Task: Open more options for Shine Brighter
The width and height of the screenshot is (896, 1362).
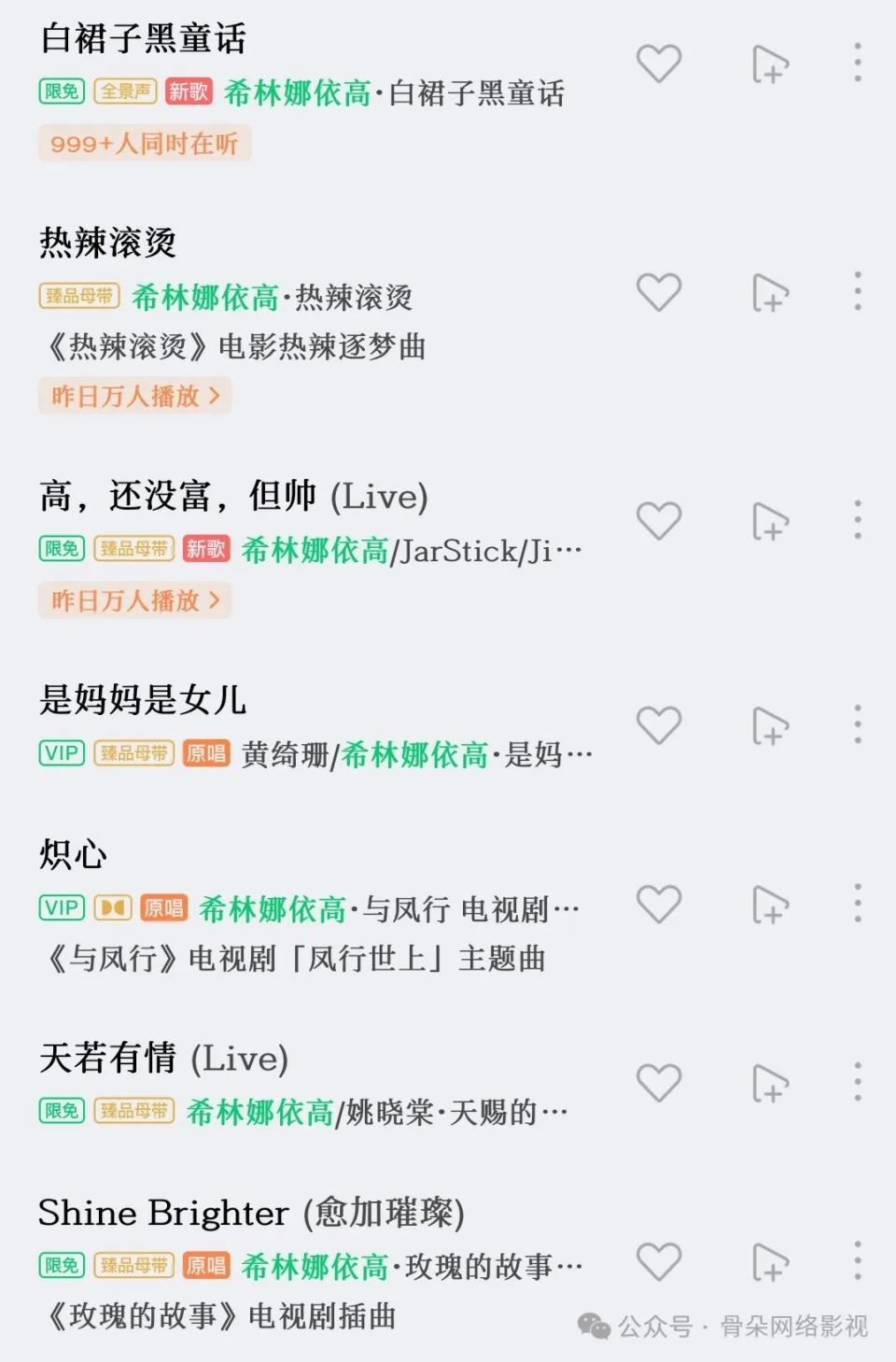Action: 858,1262
